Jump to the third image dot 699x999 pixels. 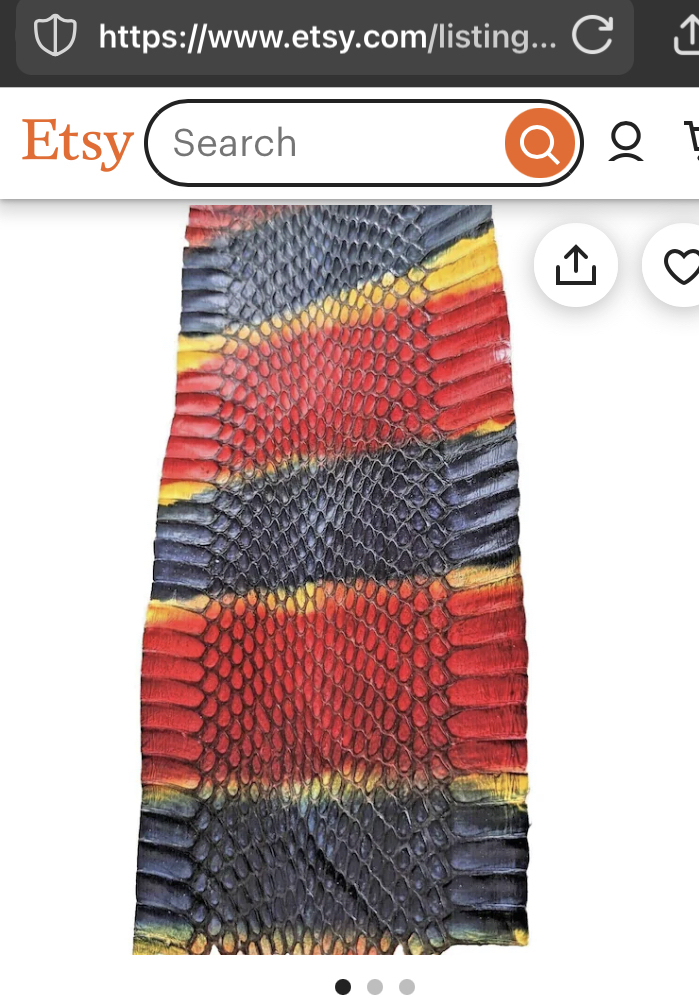(x=406, y=986)
